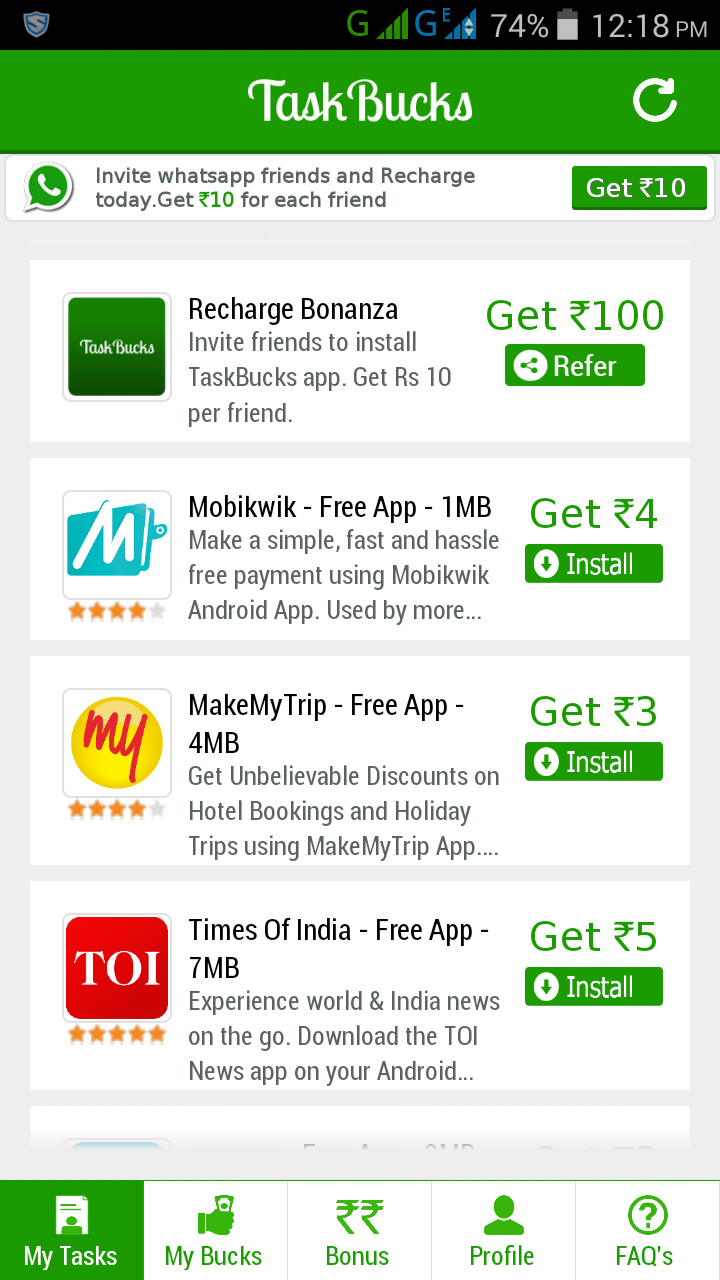
Task: Go to the Profile tab
Action: click(503, 1230)
